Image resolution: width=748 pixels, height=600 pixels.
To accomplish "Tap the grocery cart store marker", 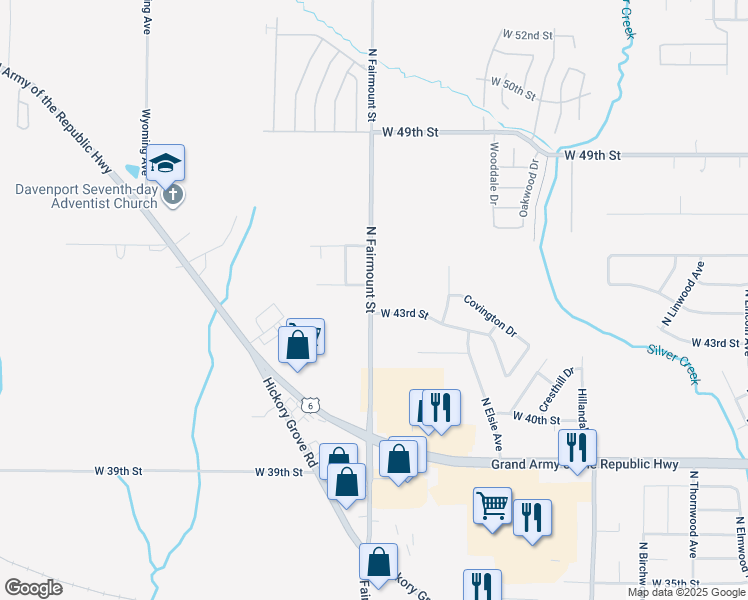I will point(492,506).
